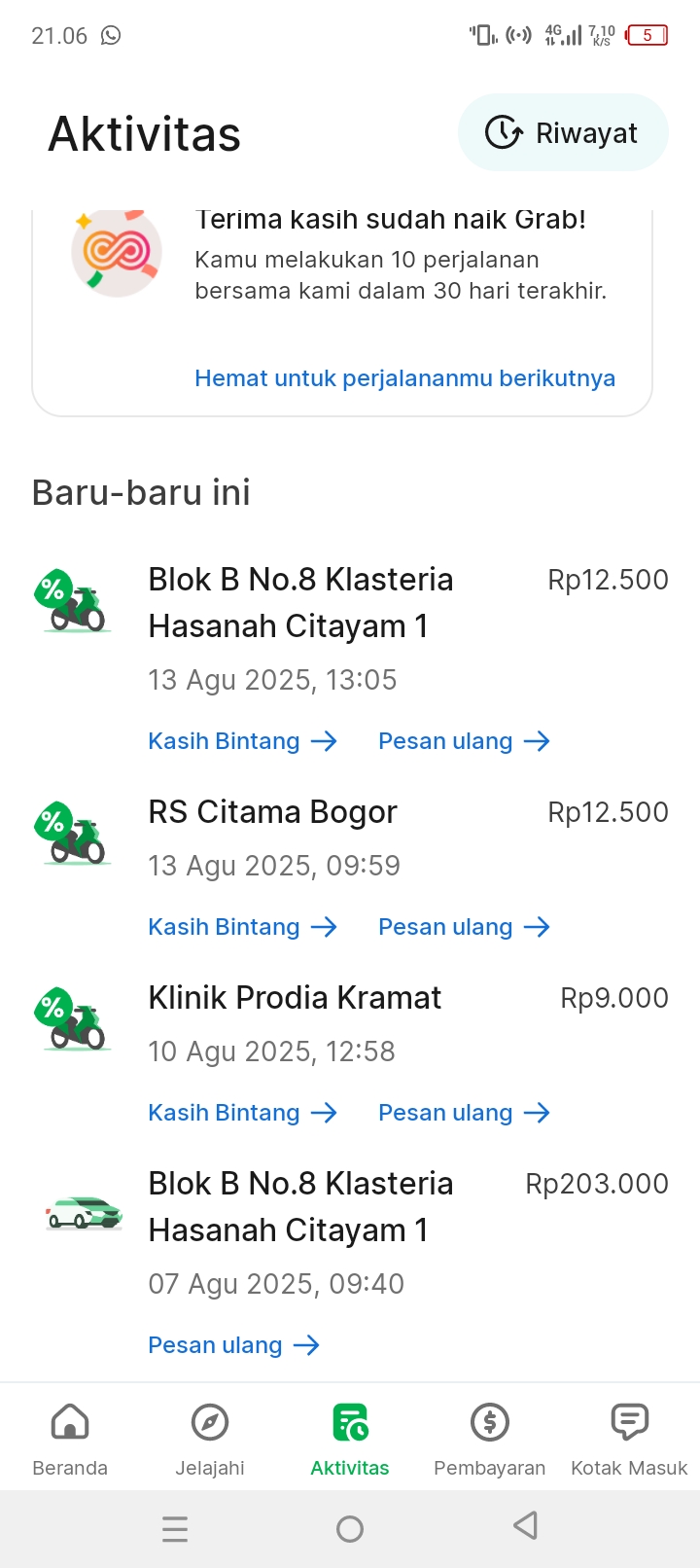Open the Kotak Masuk inbox tab
The height and width of the screenshot is (1568, 700).
click(x=629, y=1438)
